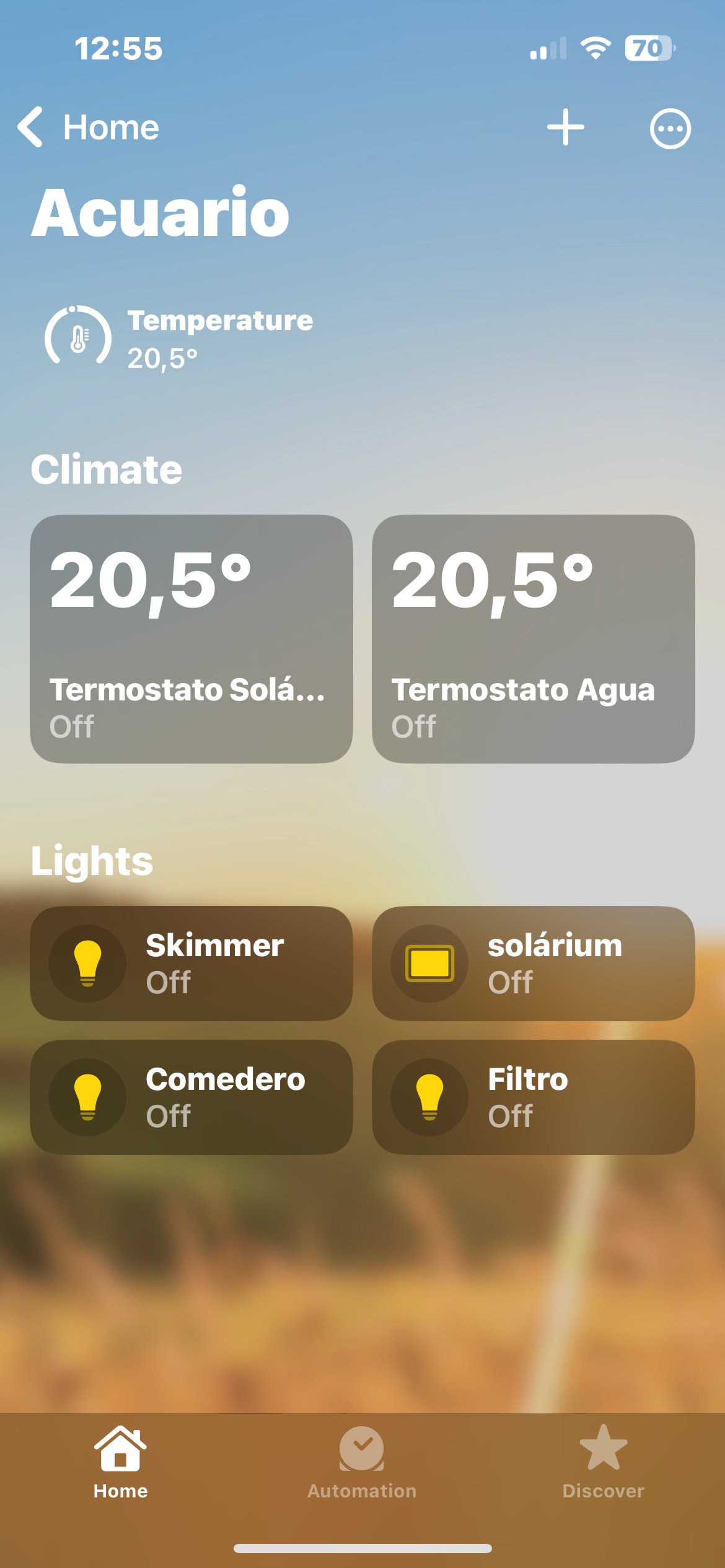Toggle the solárium accessory
The width and height of the screenshot is (725, 1568).
(x=429, y=963)
